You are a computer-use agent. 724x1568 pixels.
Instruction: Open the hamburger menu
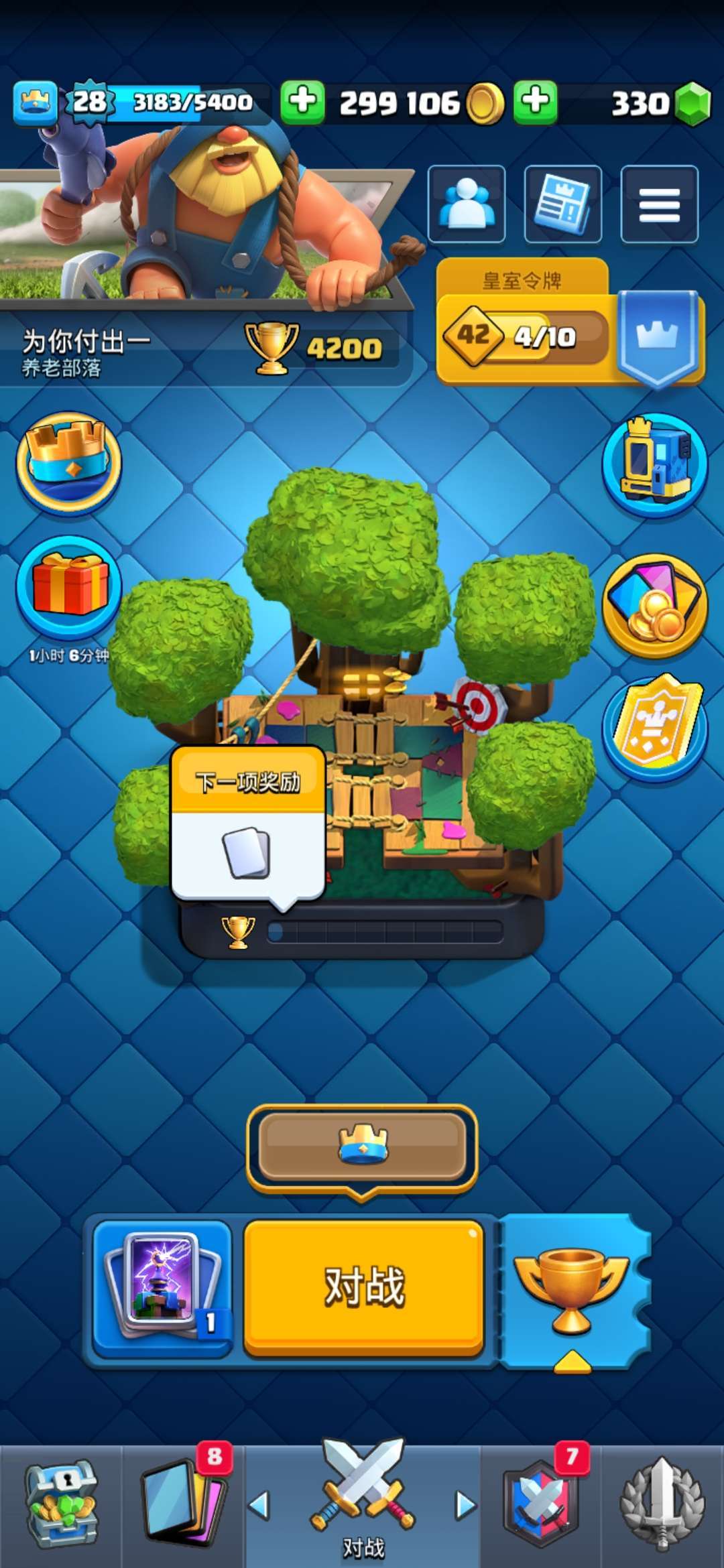coord(659,204)
